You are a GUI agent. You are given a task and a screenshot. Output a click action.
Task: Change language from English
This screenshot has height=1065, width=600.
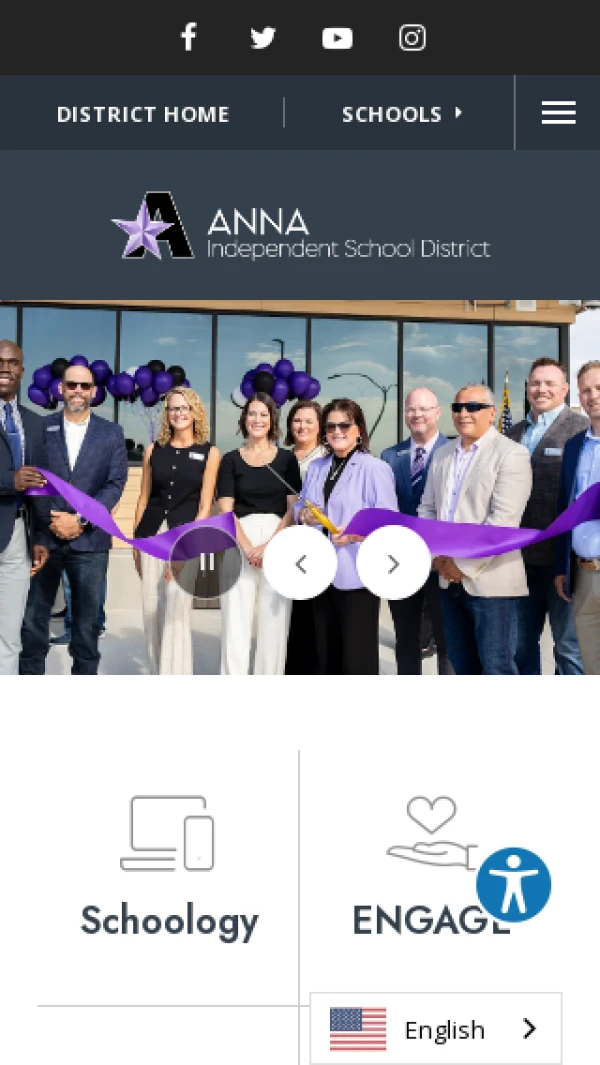point(436,1029)
